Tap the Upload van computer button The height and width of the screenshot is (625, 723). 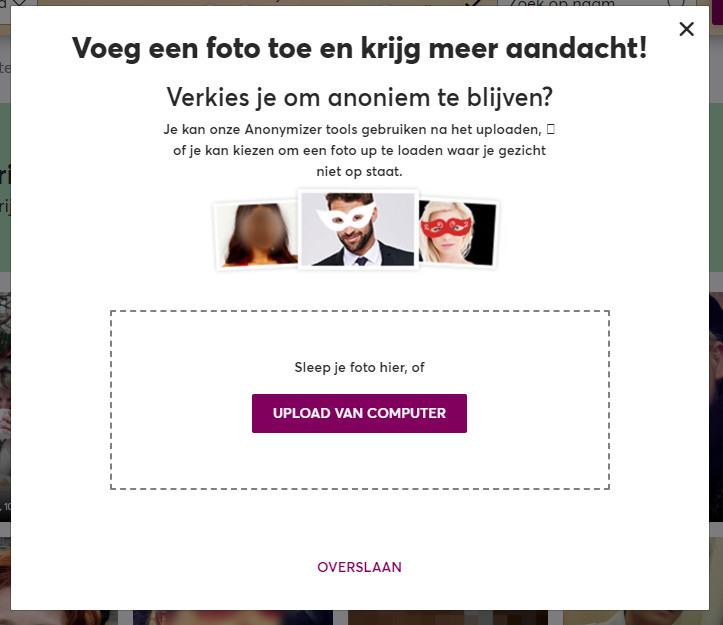(359, 413)
